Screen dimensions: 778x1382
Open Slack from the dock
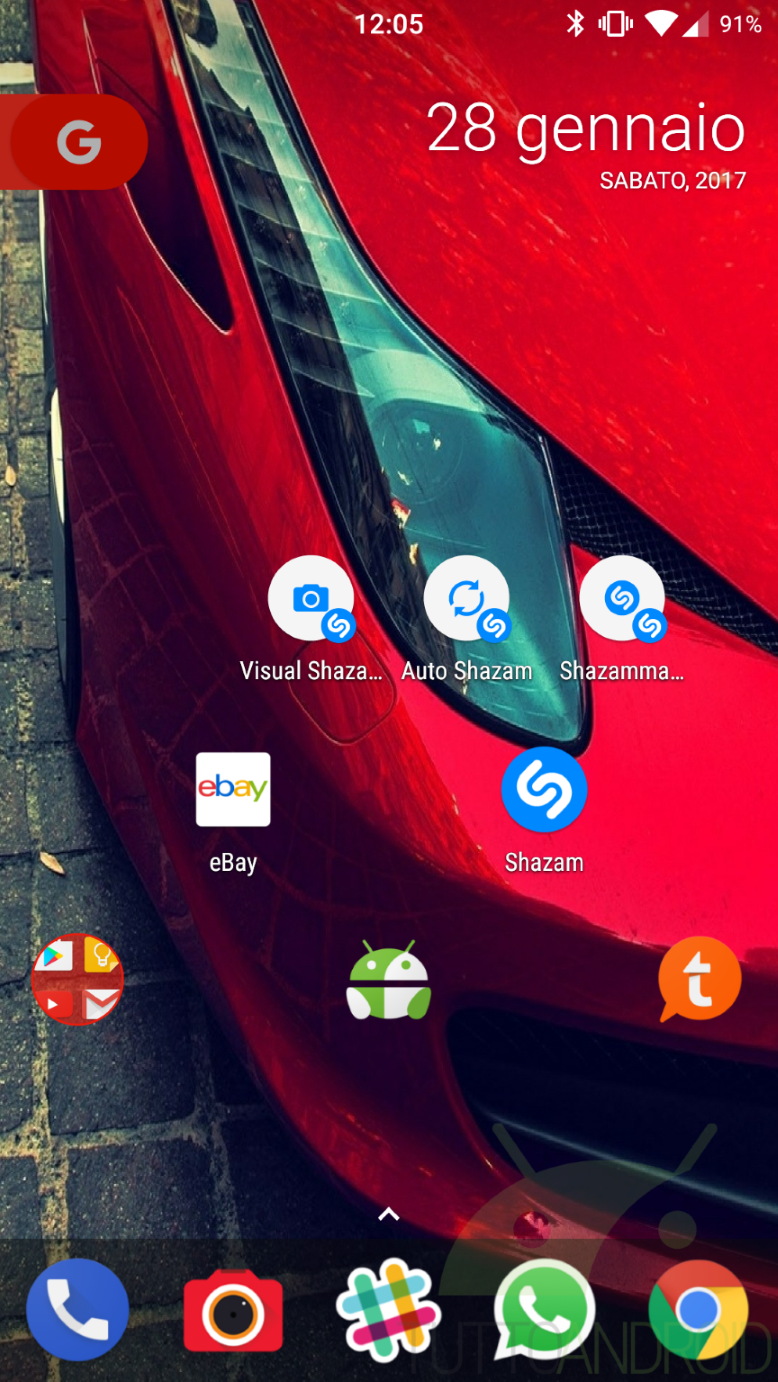(x=389, y=1310)
